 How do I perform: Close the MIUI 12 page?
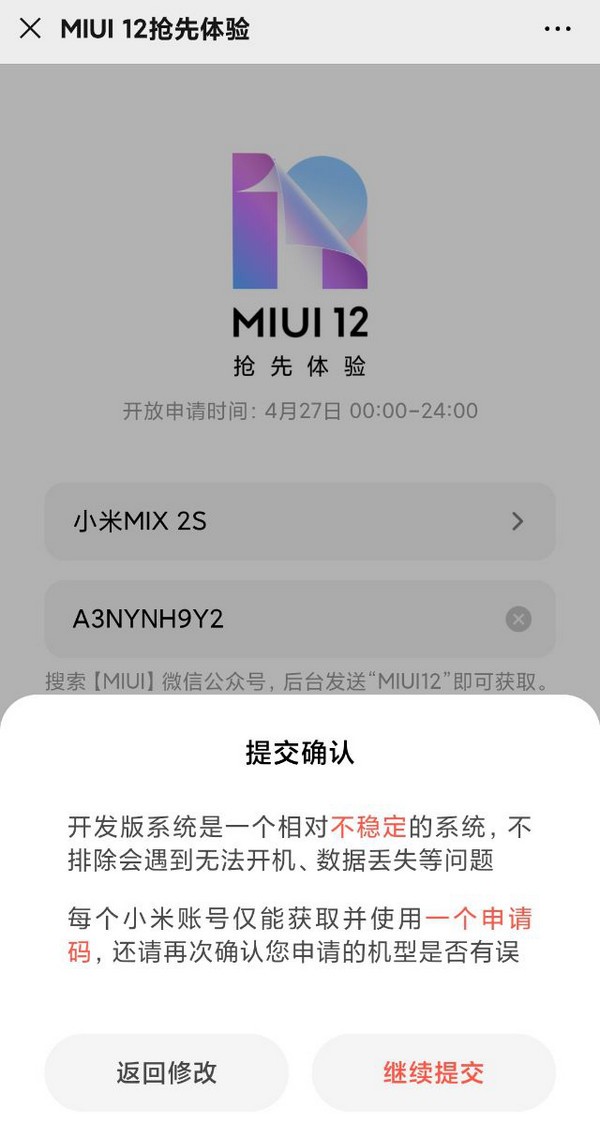pyautogui.click(x=30, y=29)
